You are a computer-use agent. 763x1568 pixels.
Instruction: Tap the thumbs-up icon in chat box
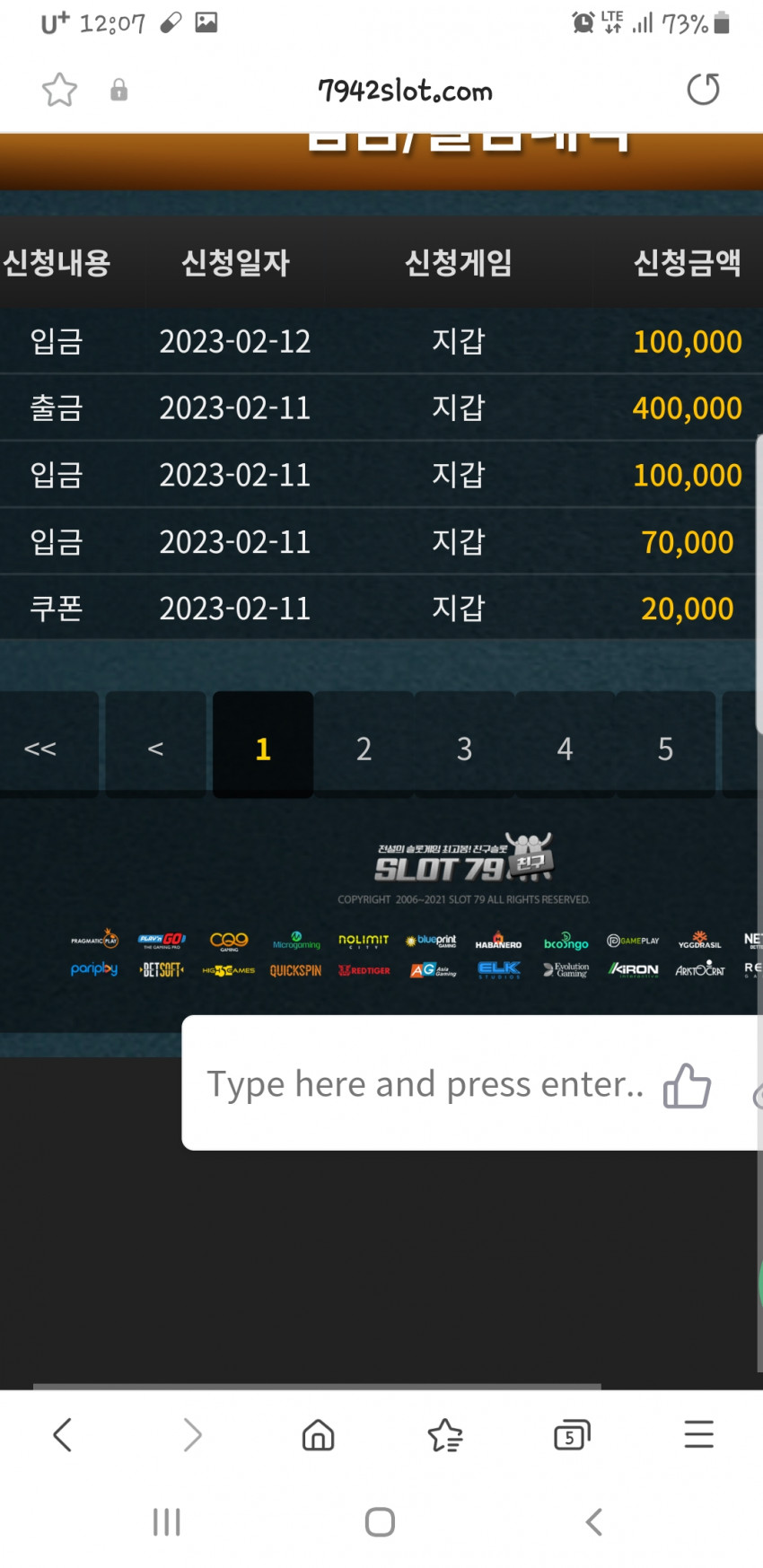click(x=687, y=1085)
